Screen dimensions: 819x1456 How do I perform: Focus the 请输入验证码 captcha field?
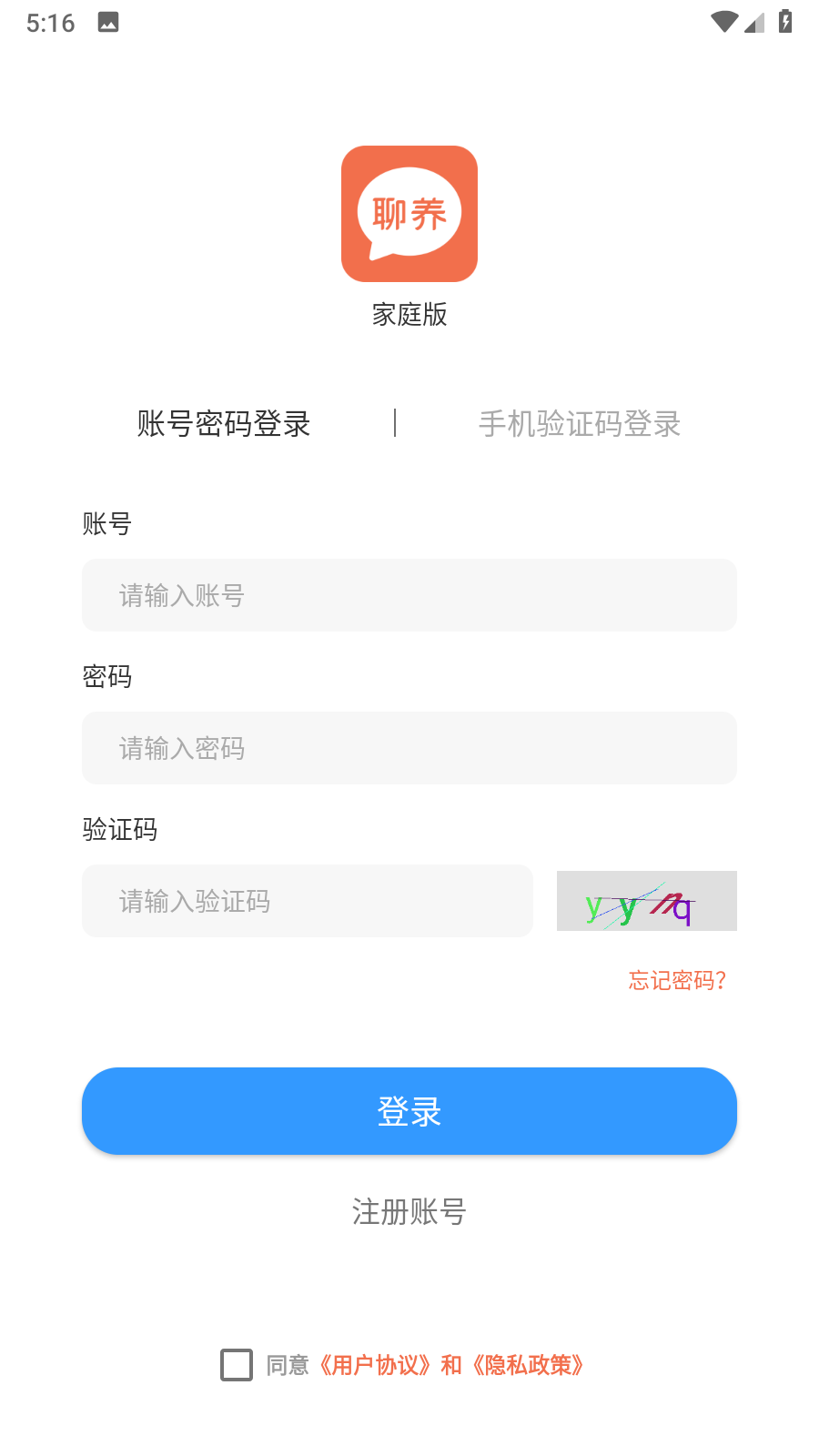coord(307,901)
